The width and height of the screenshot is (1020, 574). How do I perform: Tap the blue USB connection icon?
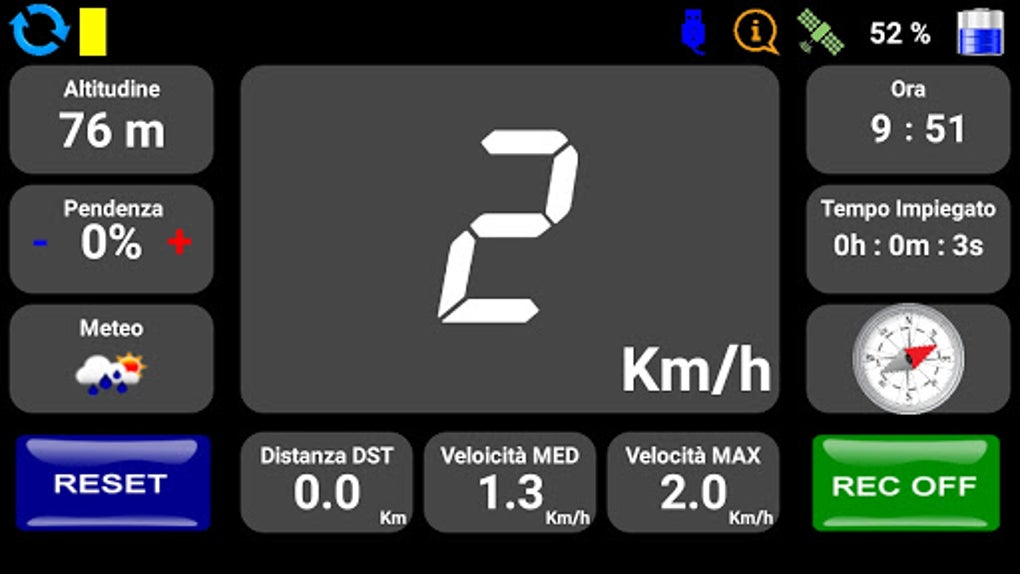point(693,32)
